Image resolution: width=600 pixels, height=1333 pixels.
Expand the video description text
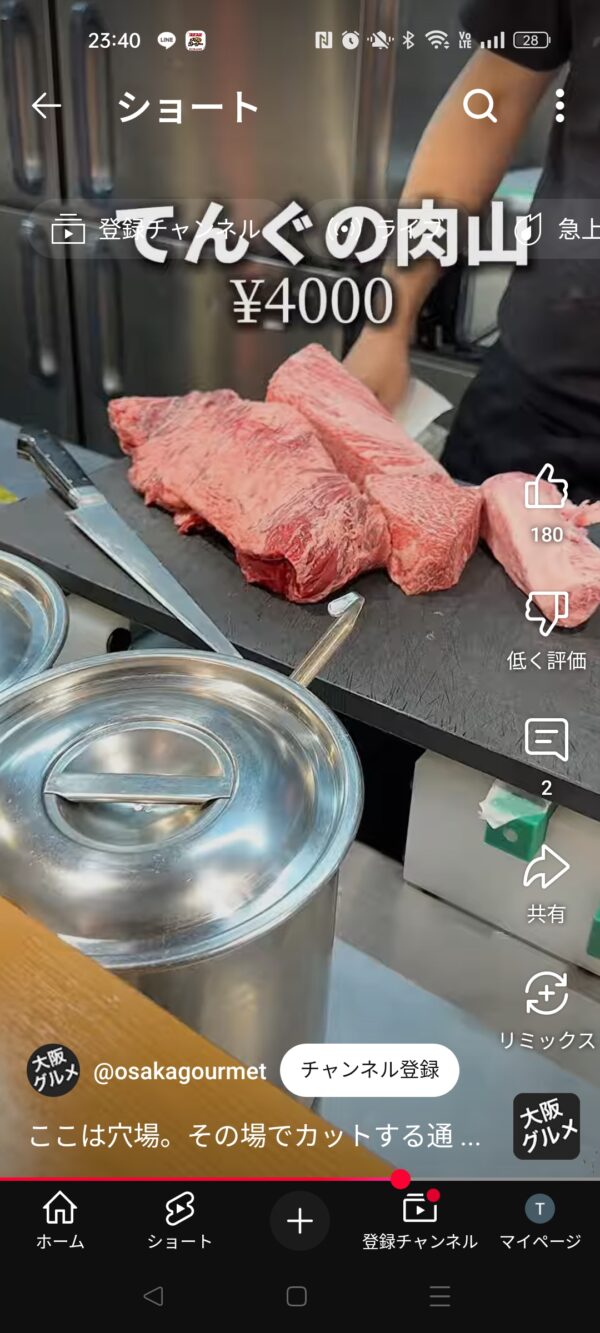point(254,1136)
